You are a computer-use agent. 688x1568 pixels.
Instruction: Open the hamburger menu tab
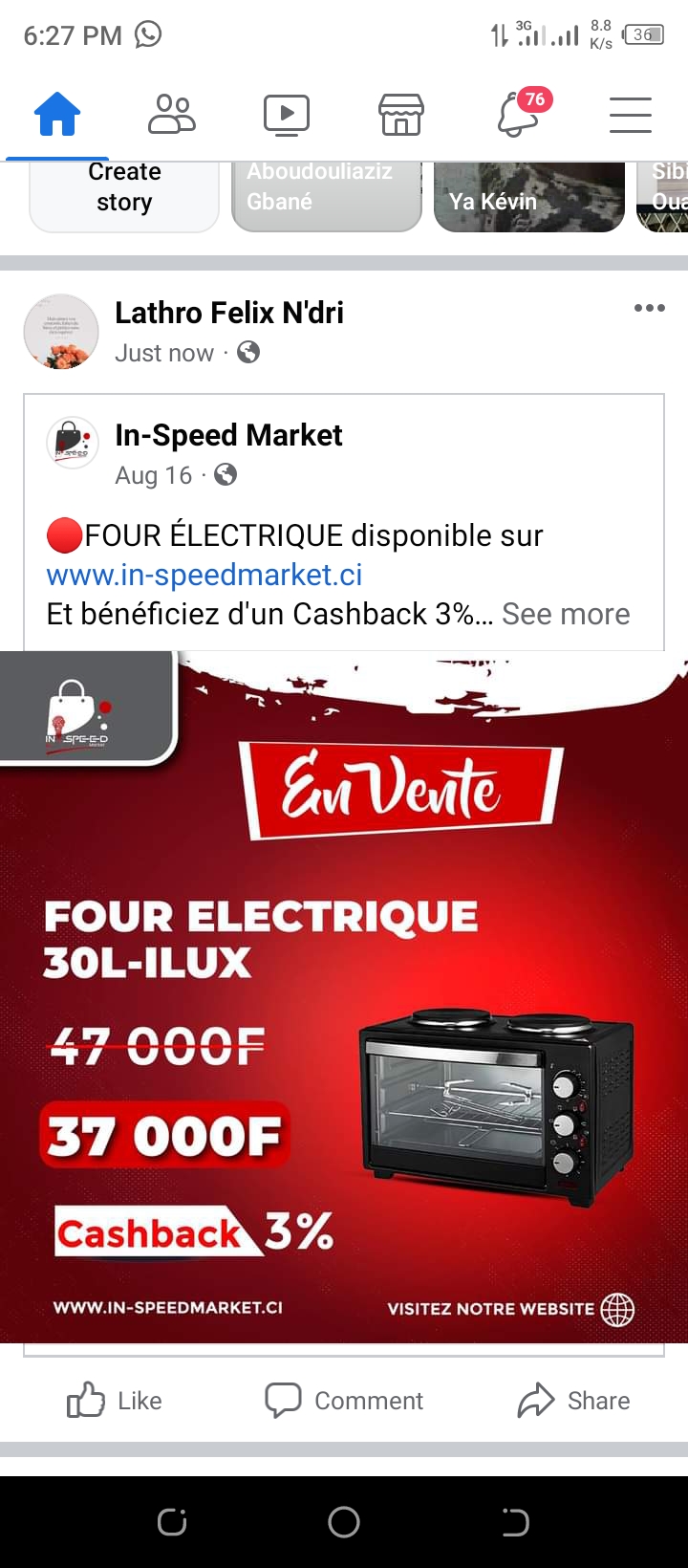click(631, 116)
